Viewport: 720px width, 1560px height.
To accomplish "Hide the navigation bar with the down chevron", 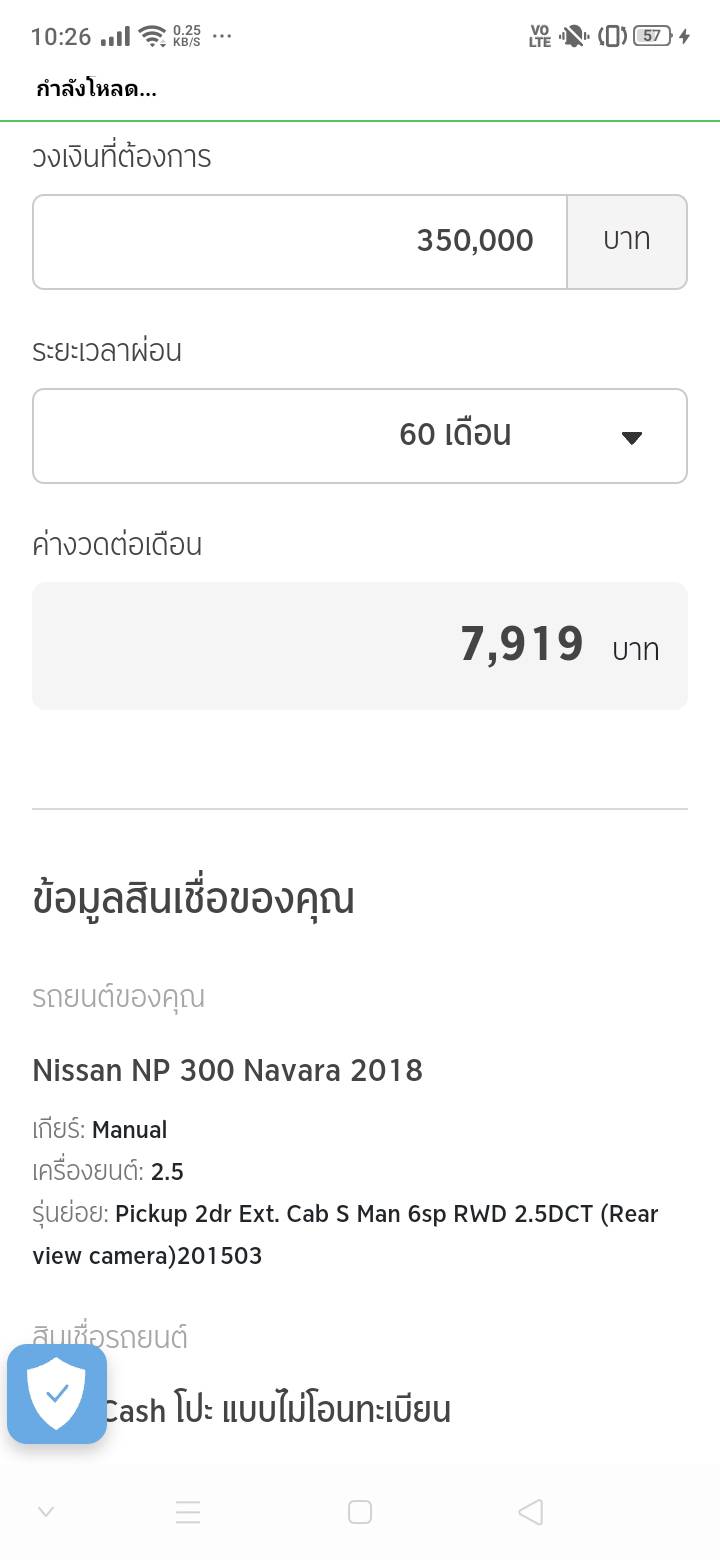I will tap(46, 1512).
